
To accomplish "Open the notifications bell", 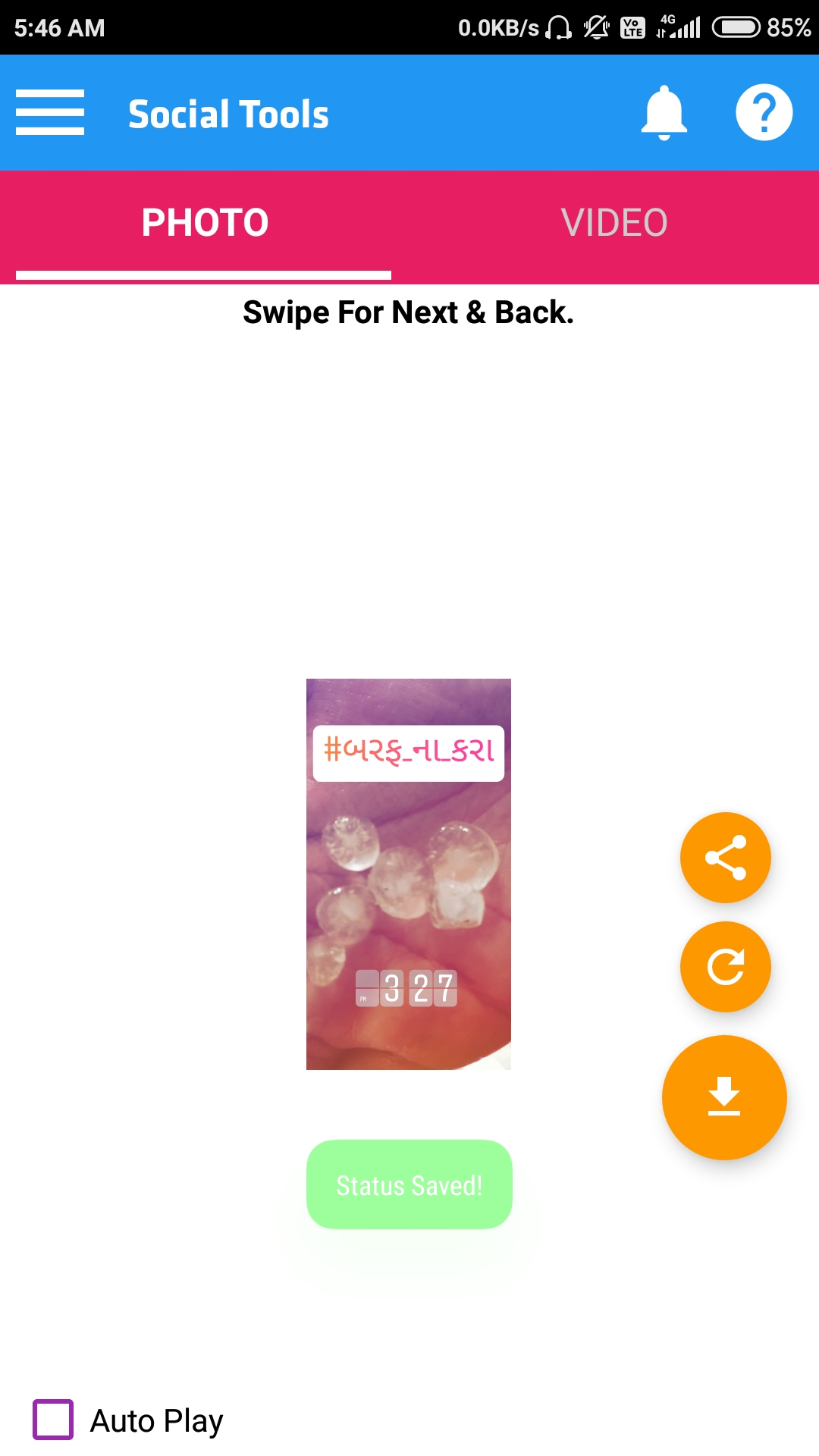I will (x=664, y=113).
